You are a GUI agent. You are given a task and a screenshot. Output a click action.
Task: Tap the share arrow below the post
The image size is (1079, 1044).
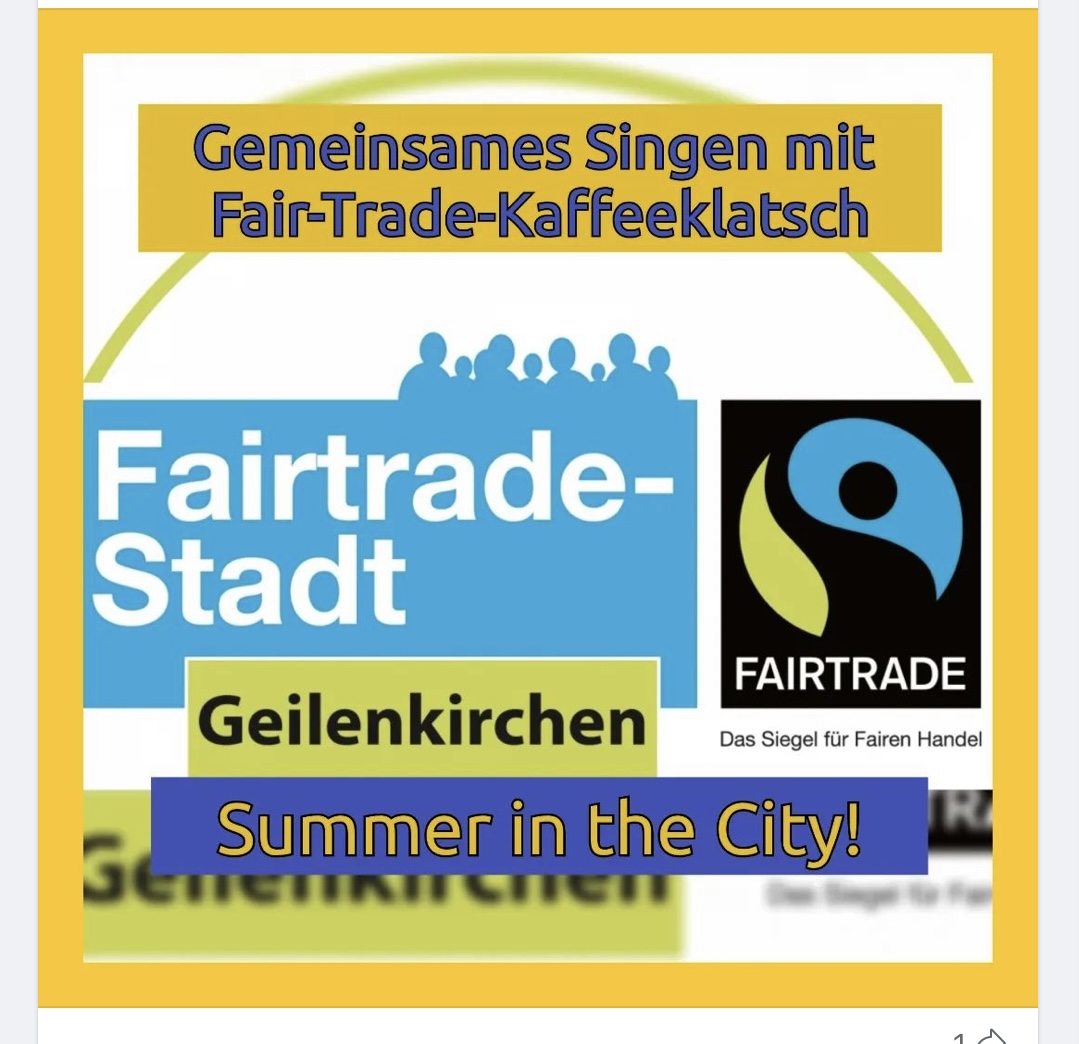pyautogui.click(x=991, y=1036)
